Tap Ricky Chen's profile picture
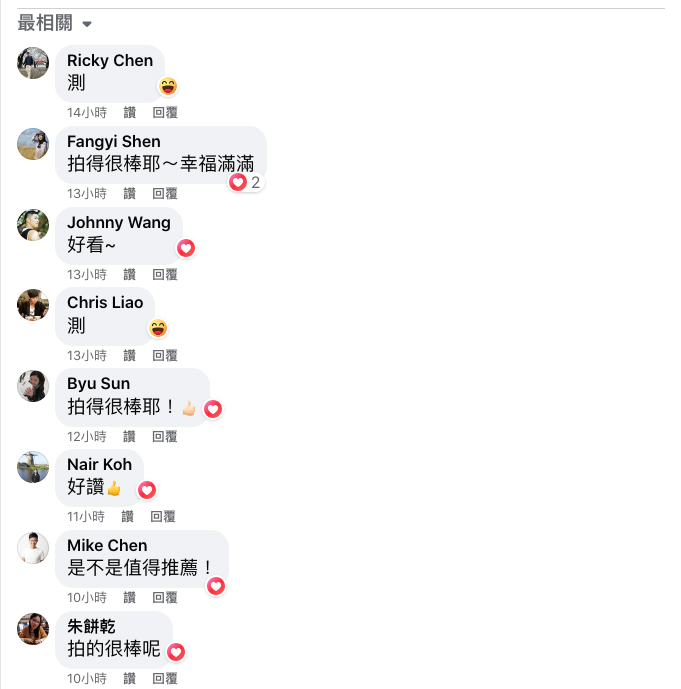The image size is (681, 689). click(33, 63)
